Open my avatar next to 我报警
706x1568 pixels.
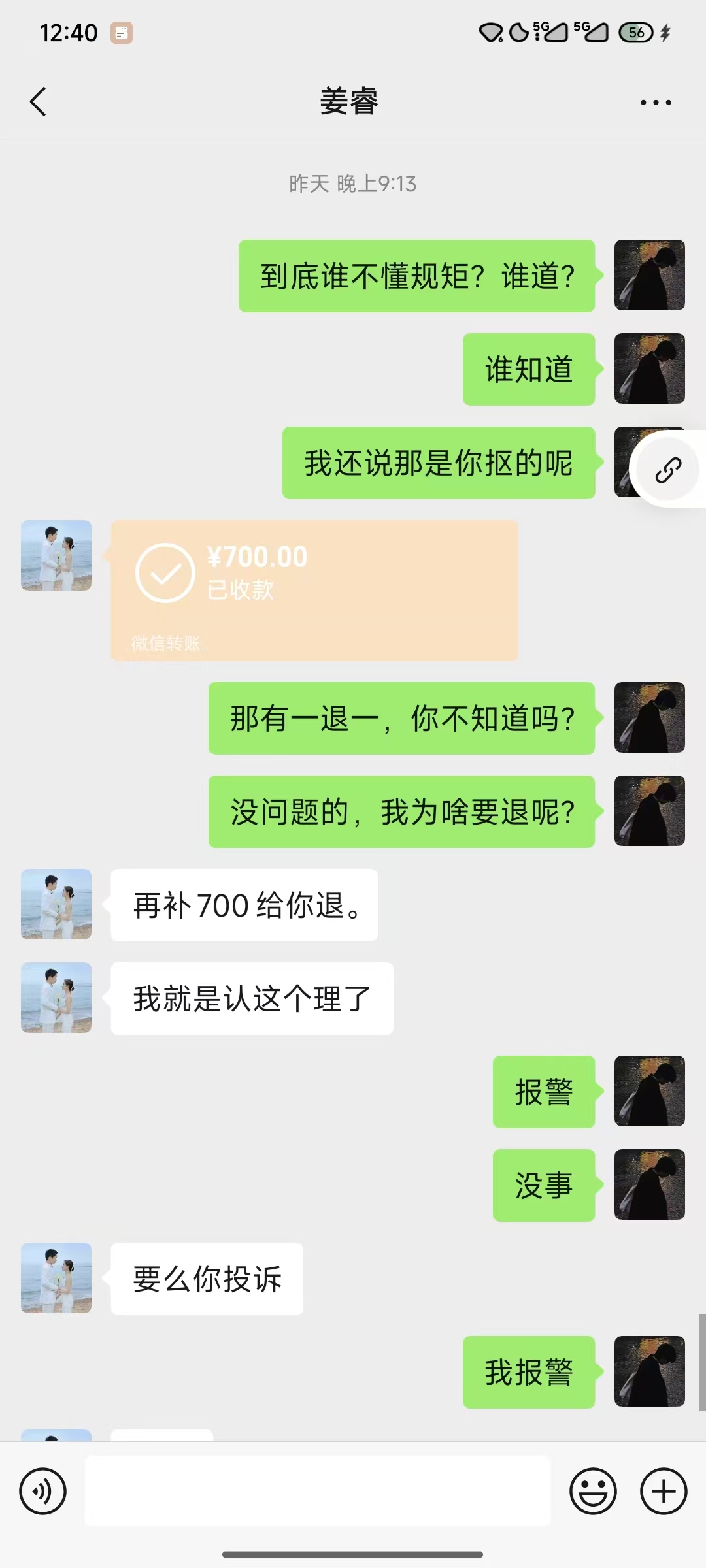pos(650,1371)
